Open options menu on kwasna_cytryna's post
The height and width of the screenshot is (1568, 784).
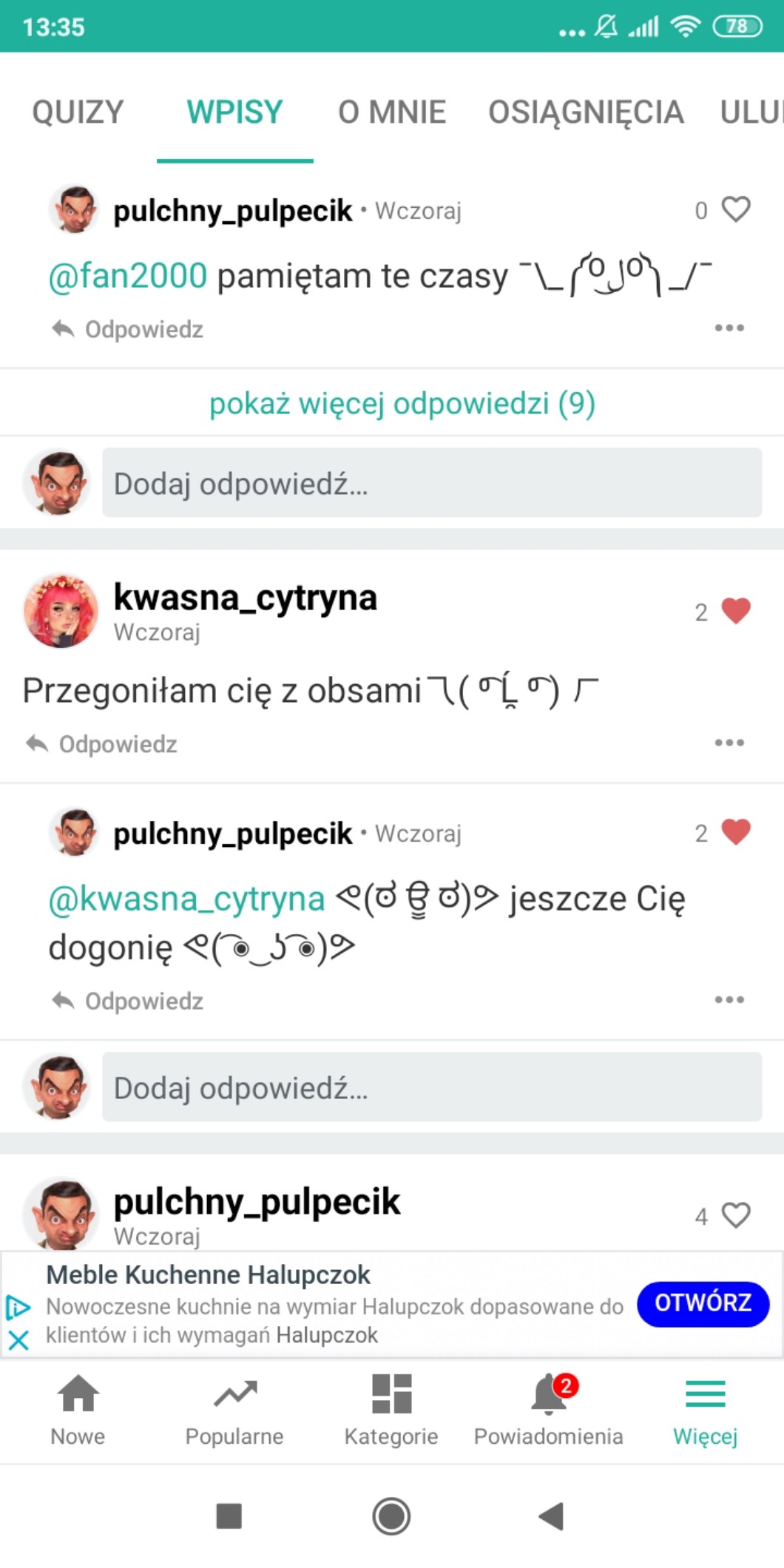pyautogui.click(x=729, y=743)
